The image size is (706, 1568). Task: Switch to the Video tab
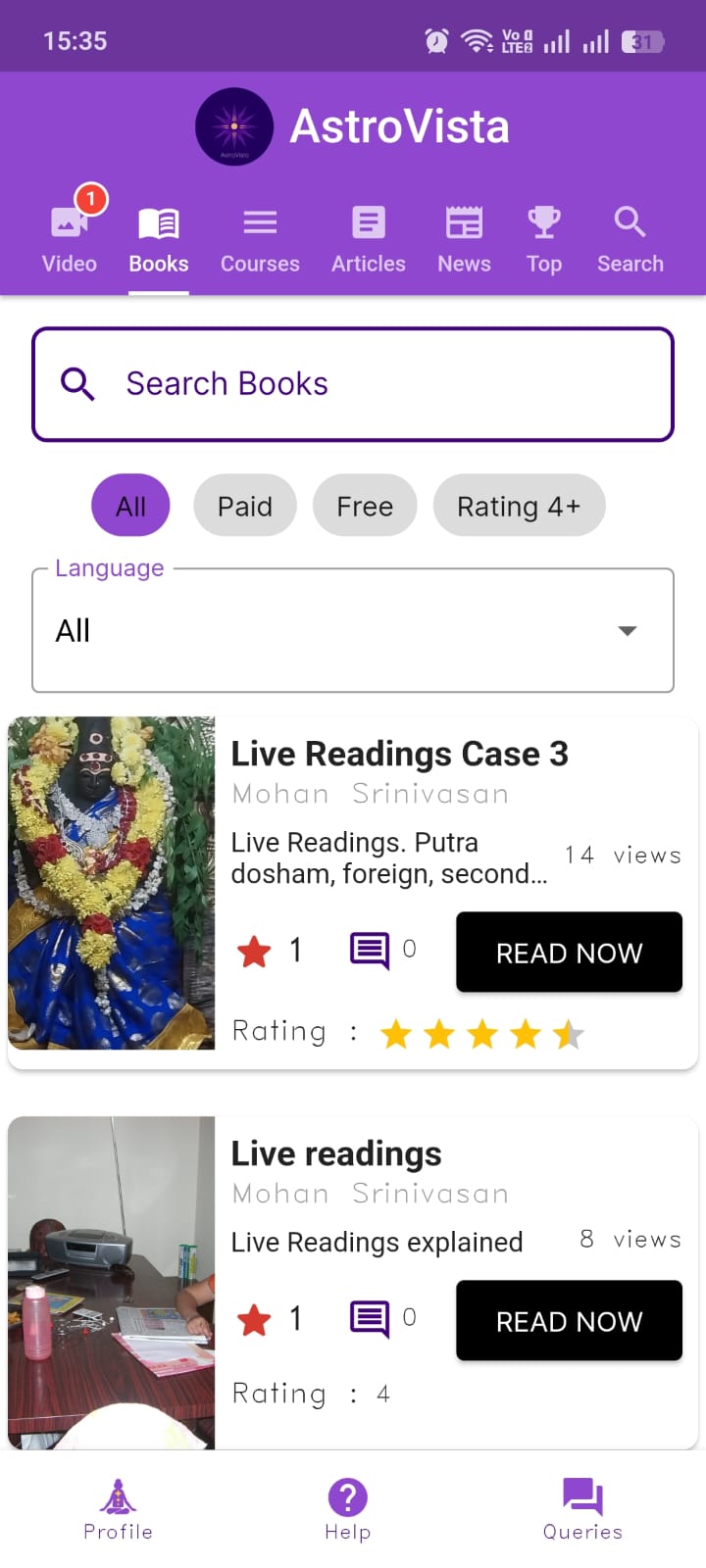coord(69,239)
